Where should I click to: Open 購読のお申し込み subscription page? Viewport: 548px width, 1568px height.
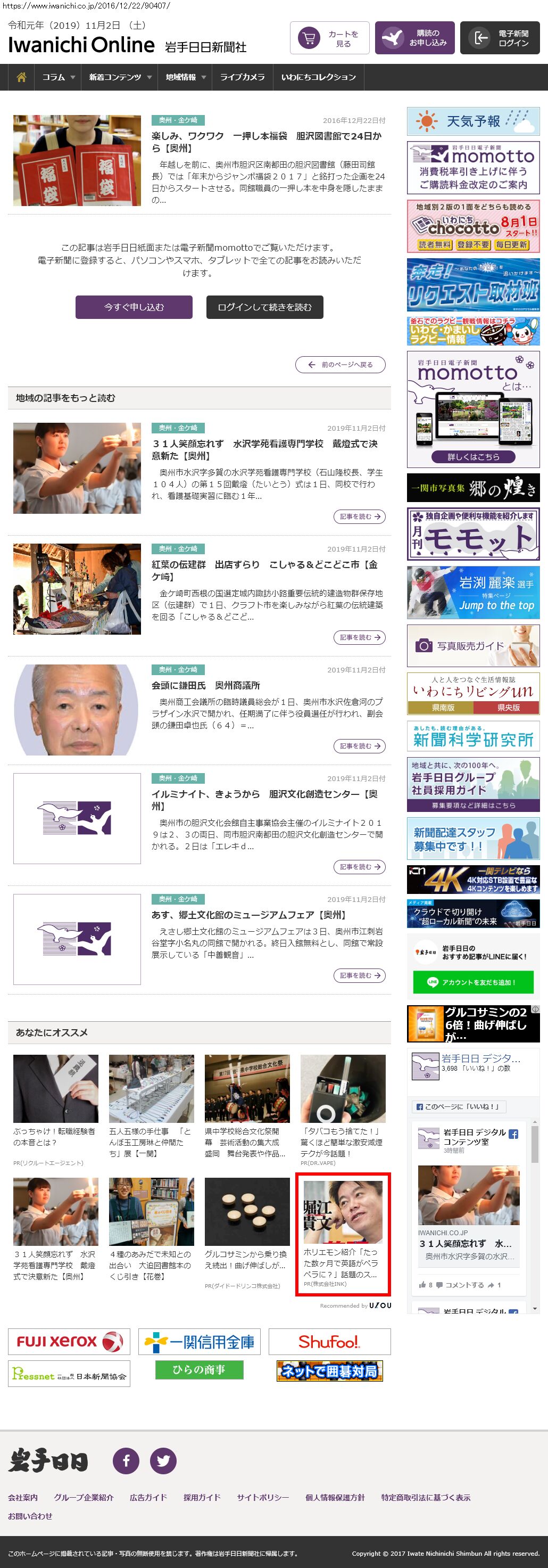pos(414,38)
